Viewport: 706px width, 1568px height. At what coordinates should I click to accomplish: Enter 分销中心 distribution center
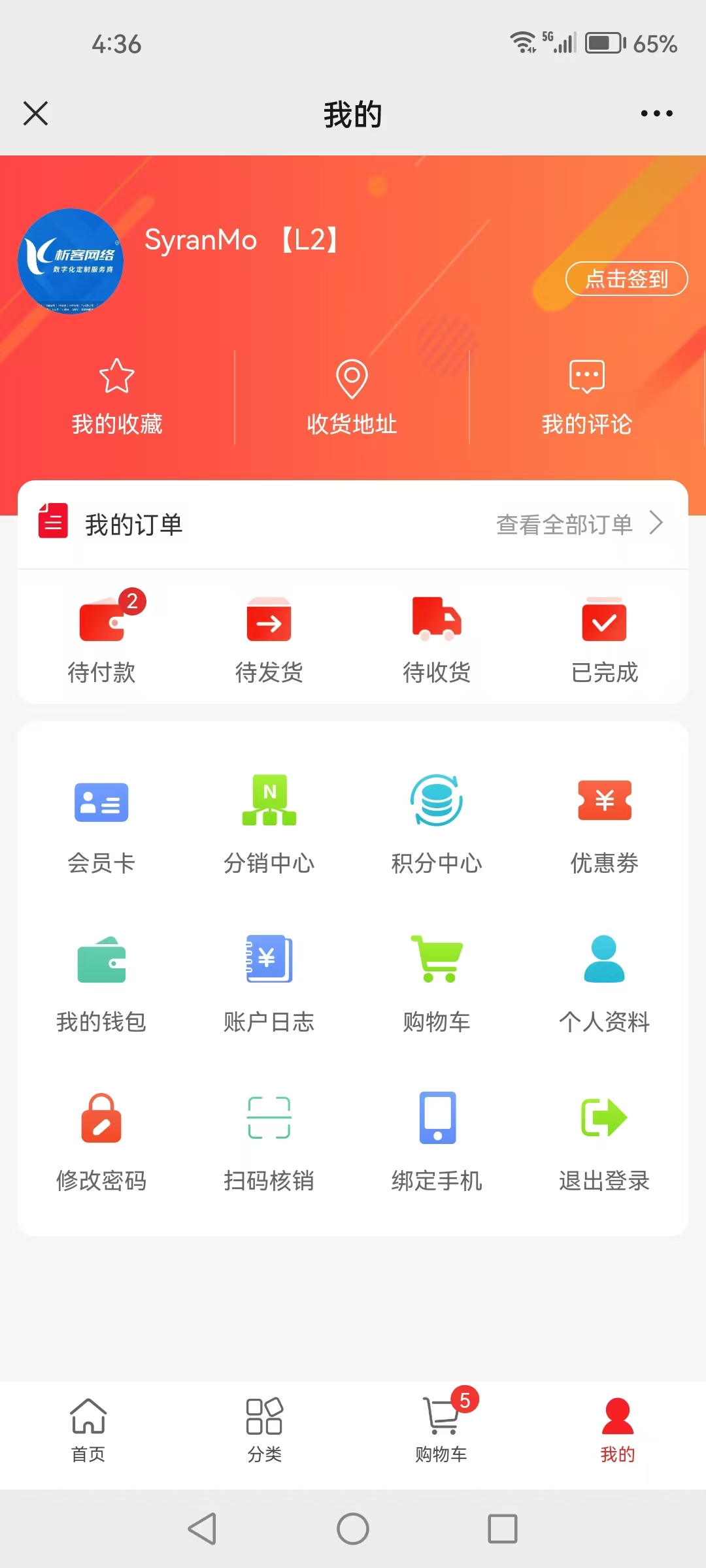click(x=269, y=825)
